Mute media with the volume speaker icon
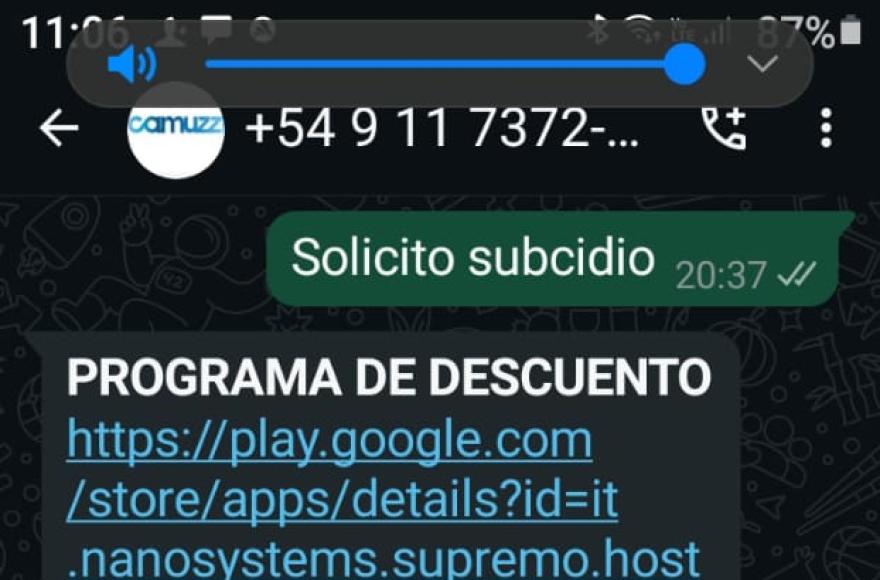This screenshot has height=580, width=880. coord(131,66)
